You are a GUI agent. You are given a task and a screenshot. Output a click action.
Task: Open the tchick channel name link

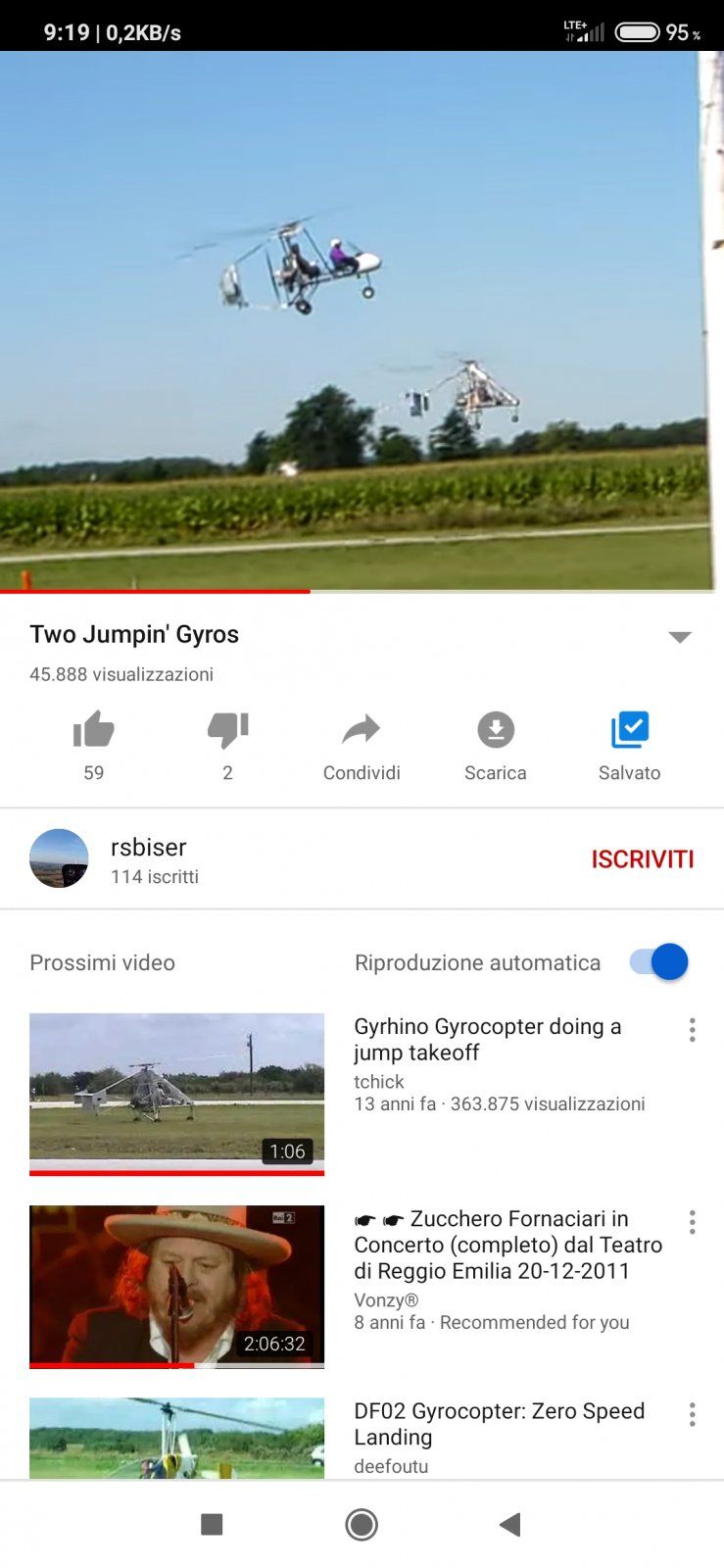378,1082
